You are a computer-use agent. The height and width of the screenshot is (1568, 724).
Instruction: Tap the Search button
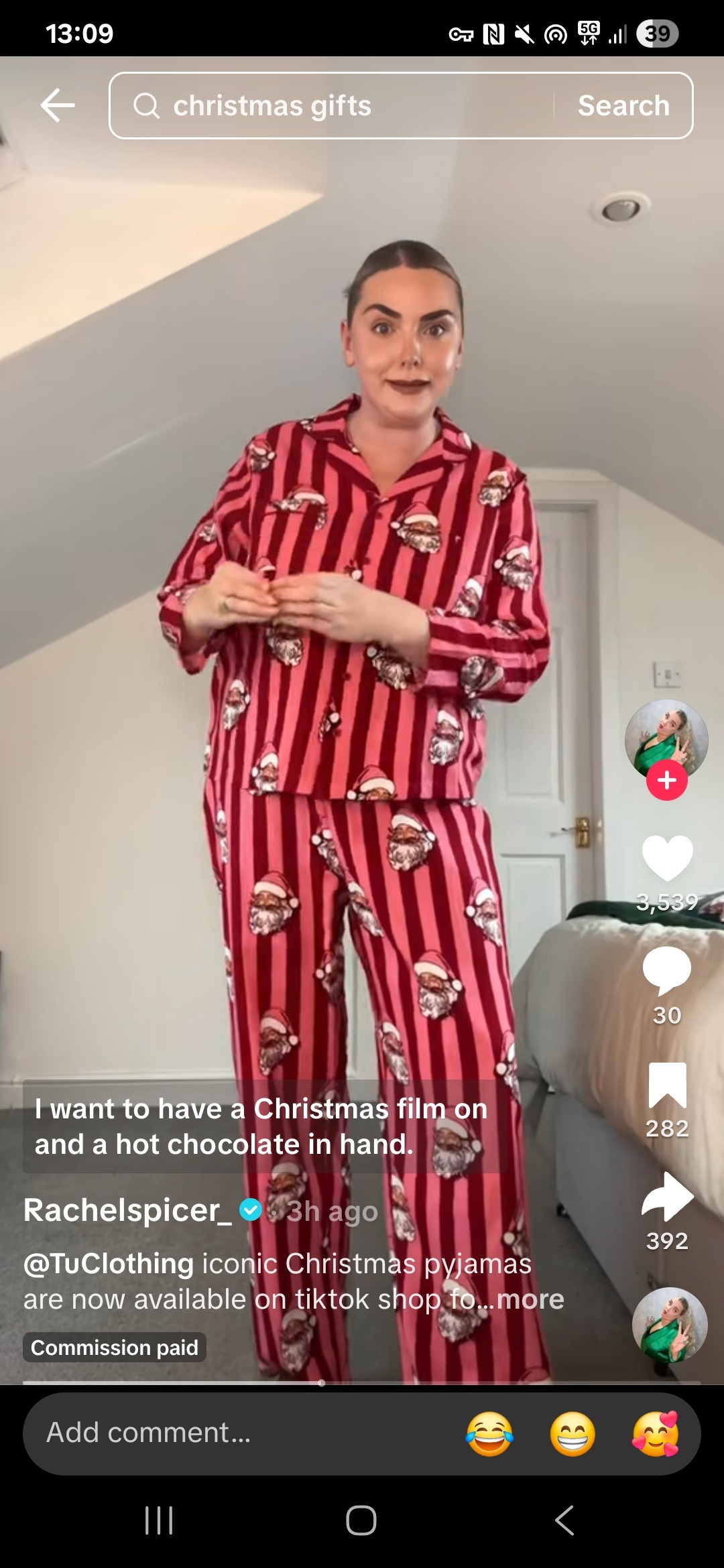[623, 106]
